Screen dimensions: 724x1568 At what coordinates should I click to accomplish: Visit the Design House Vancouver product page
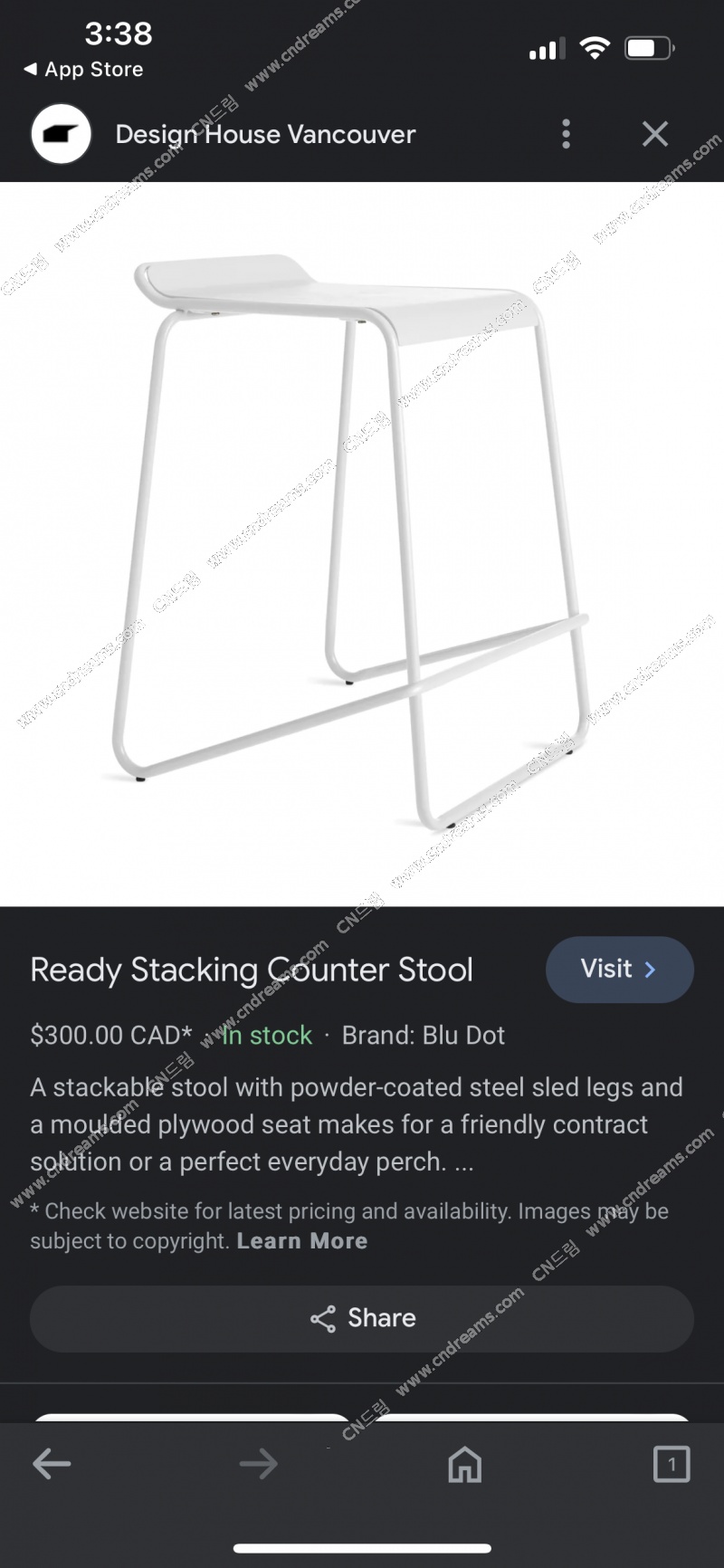(x=619, y=969)
